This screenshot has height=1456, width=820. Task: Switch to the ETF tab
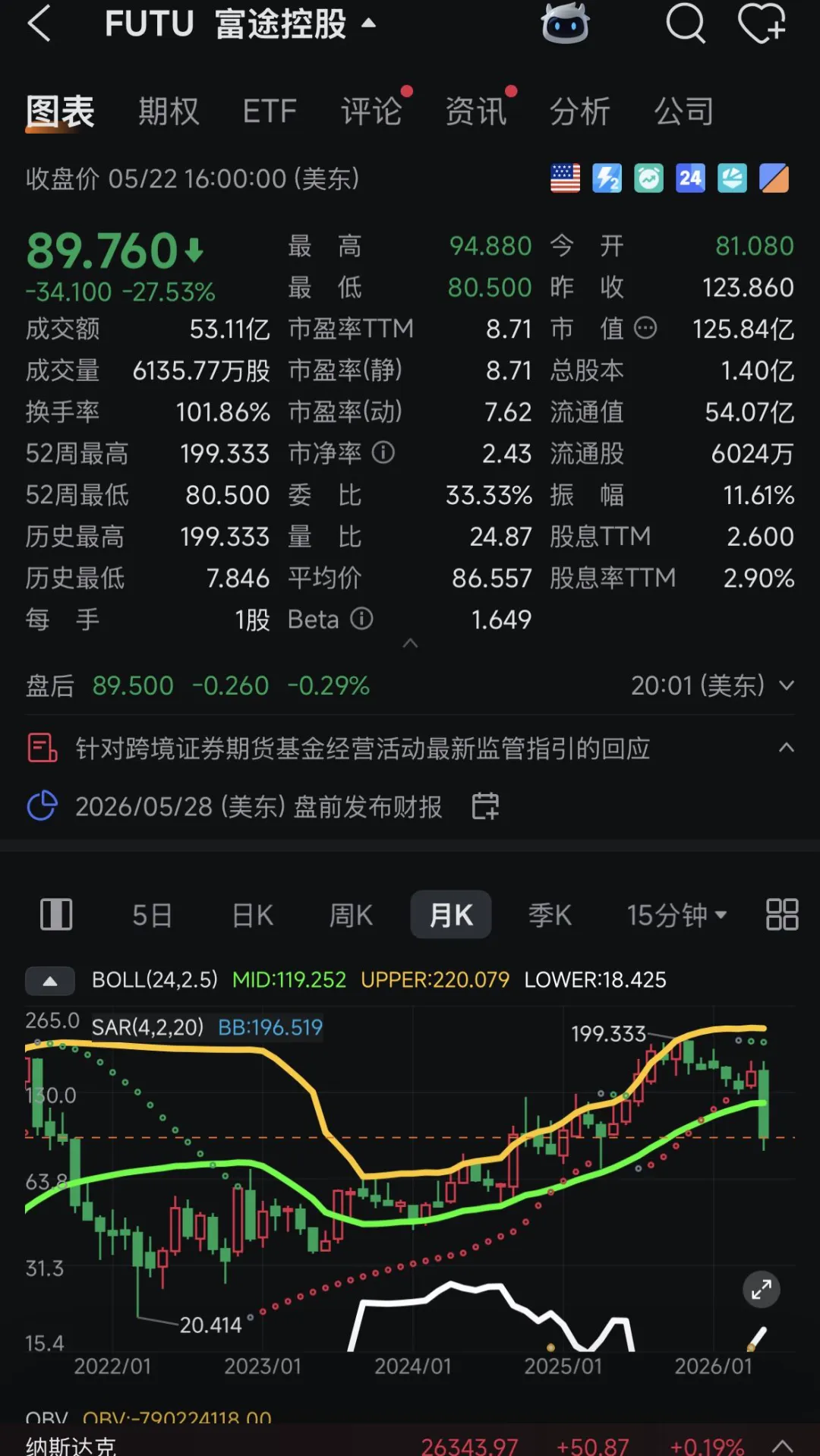click(270, 112)
